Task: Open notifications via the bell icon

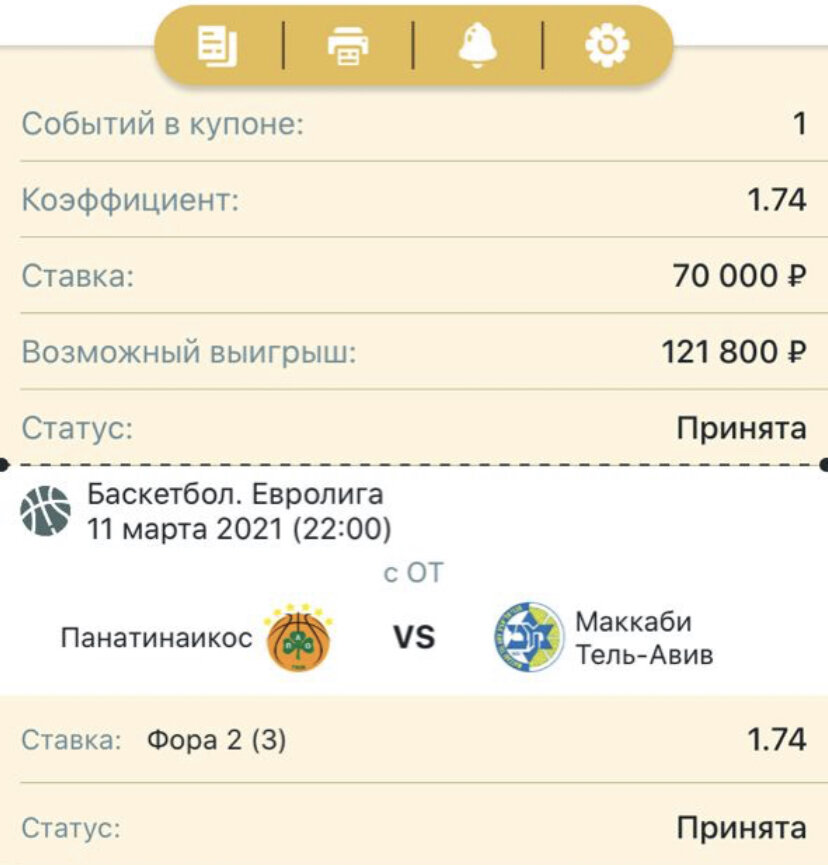Action: point(477,44)
